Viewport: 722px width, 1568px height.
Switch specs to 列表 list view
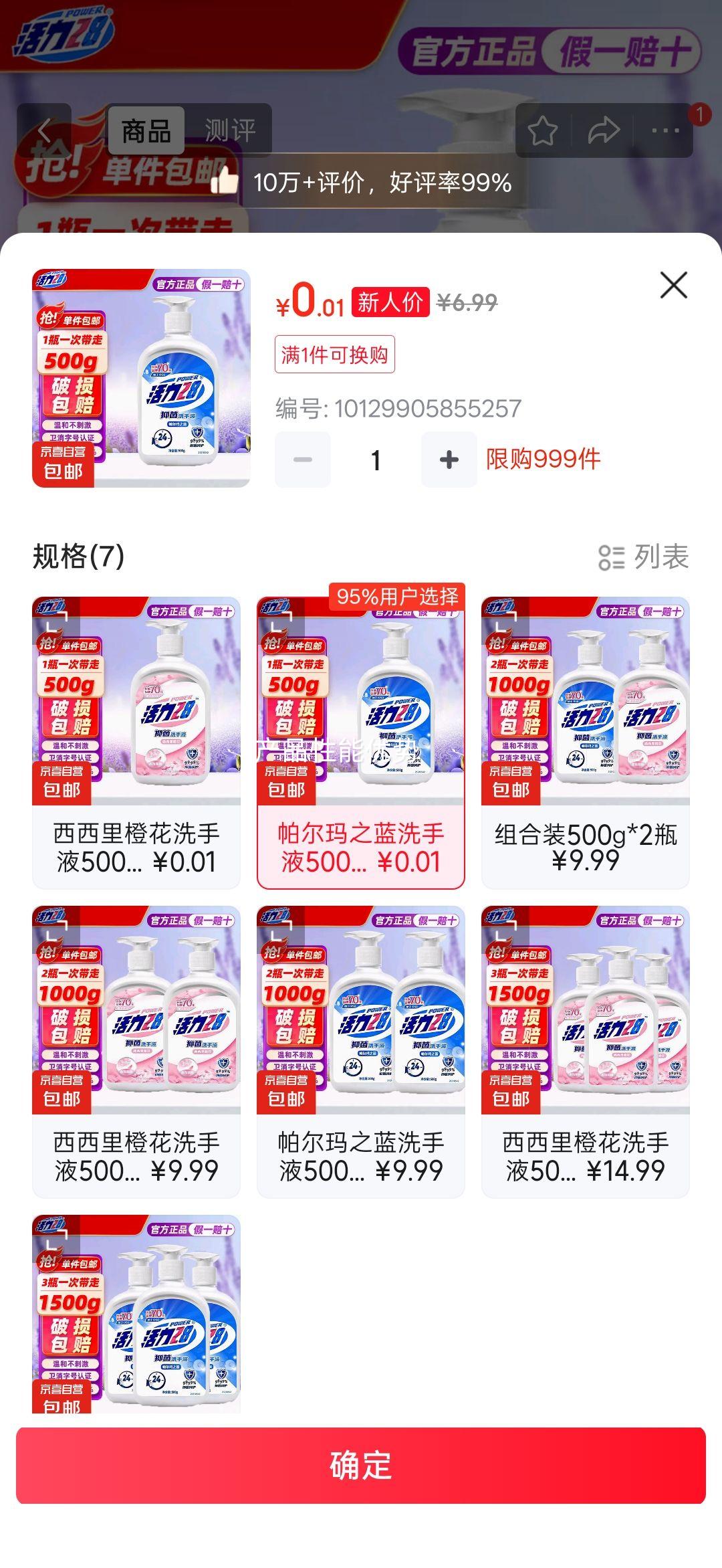[x=644, y=557]
